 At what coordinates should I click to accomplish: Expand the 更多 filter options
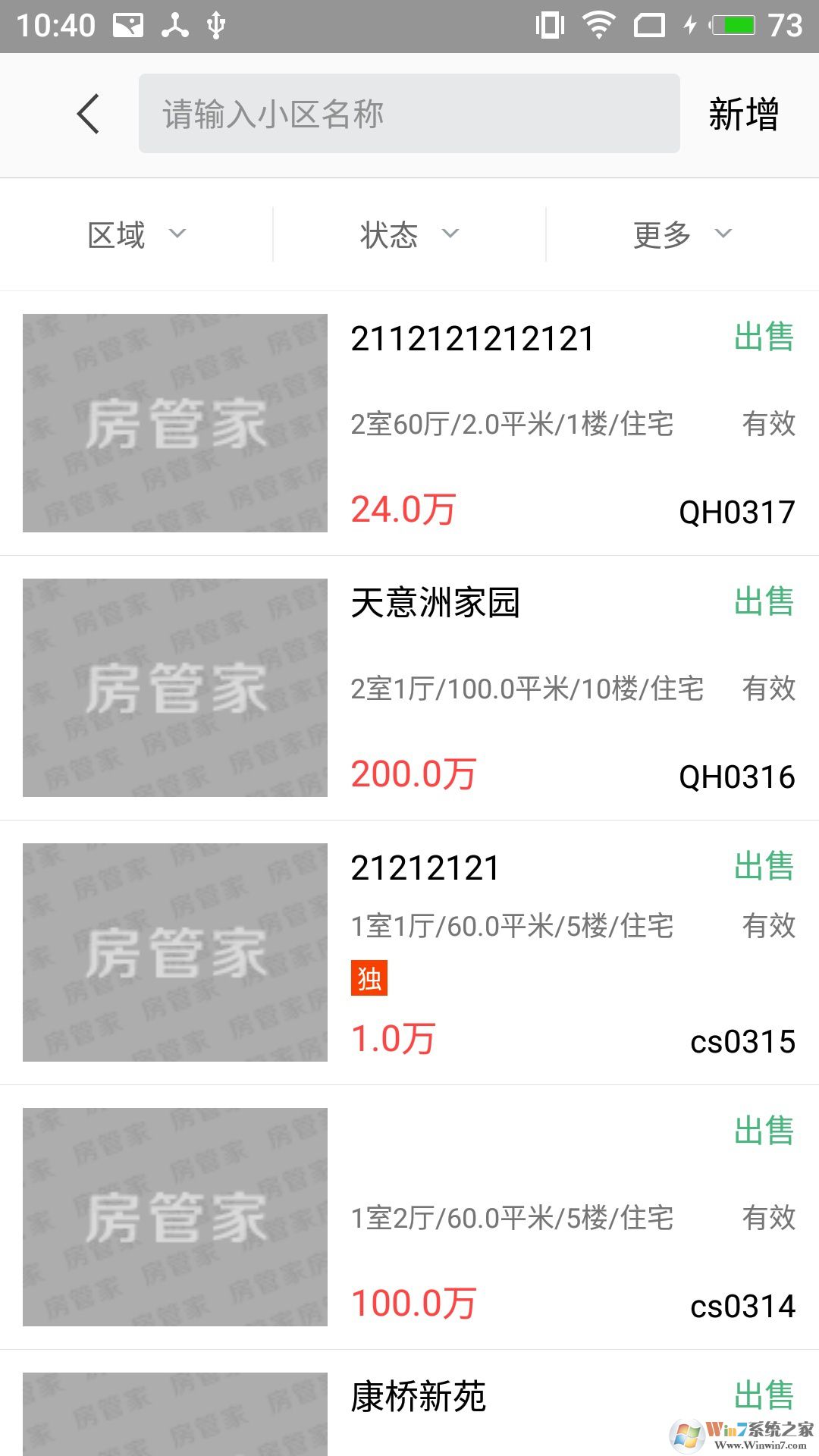point(681,234)
